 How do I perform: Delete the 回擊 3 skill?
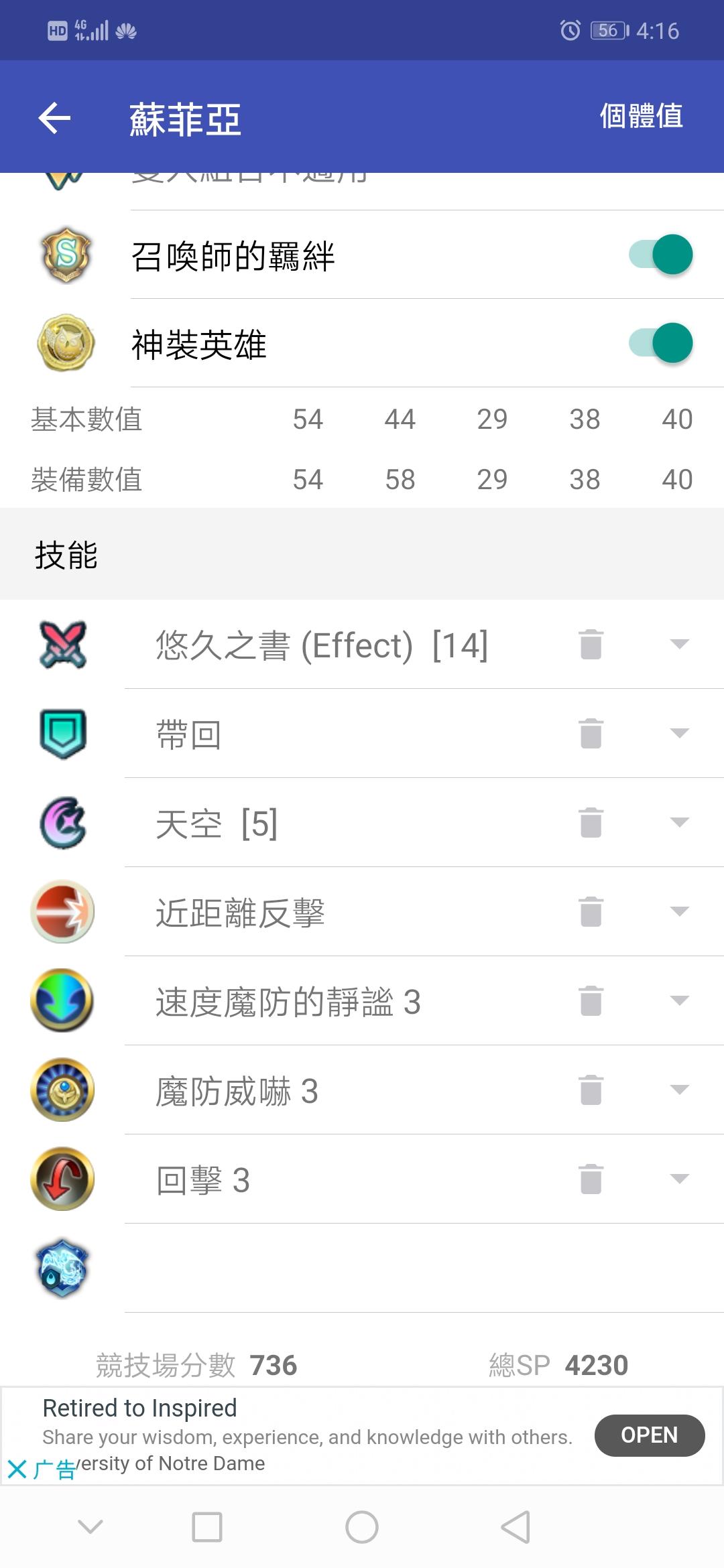(x=591, y=1179)
